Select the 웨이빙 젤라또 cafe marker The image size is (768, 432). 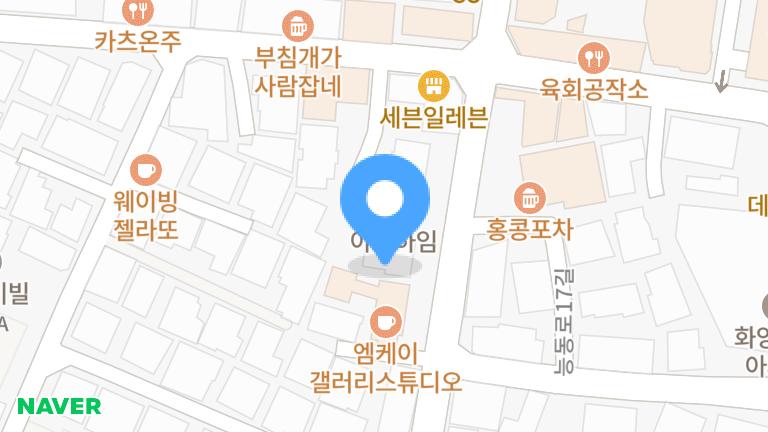click(x=146, y=167)
